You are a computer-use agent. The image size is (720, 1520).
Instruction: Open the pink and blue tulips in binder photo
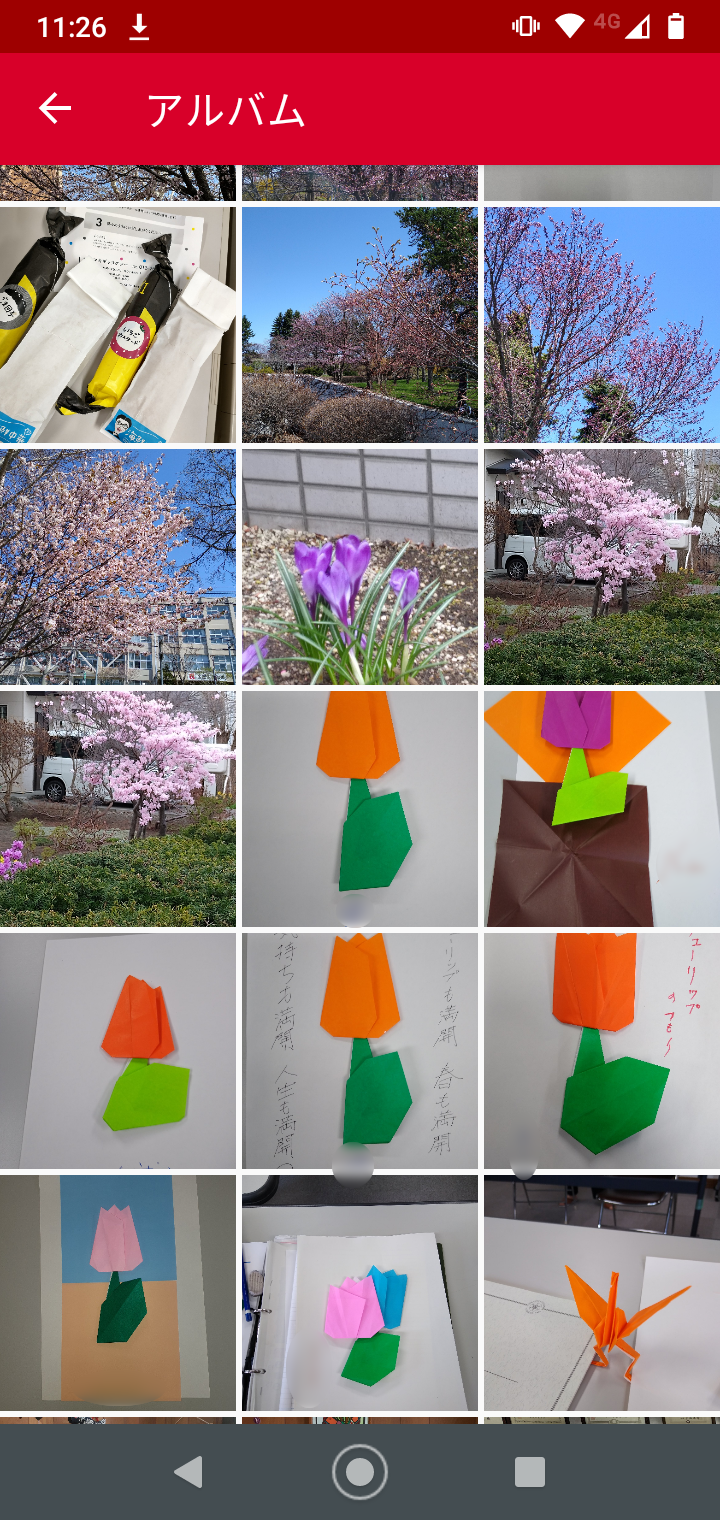(x=360, y=1293)
